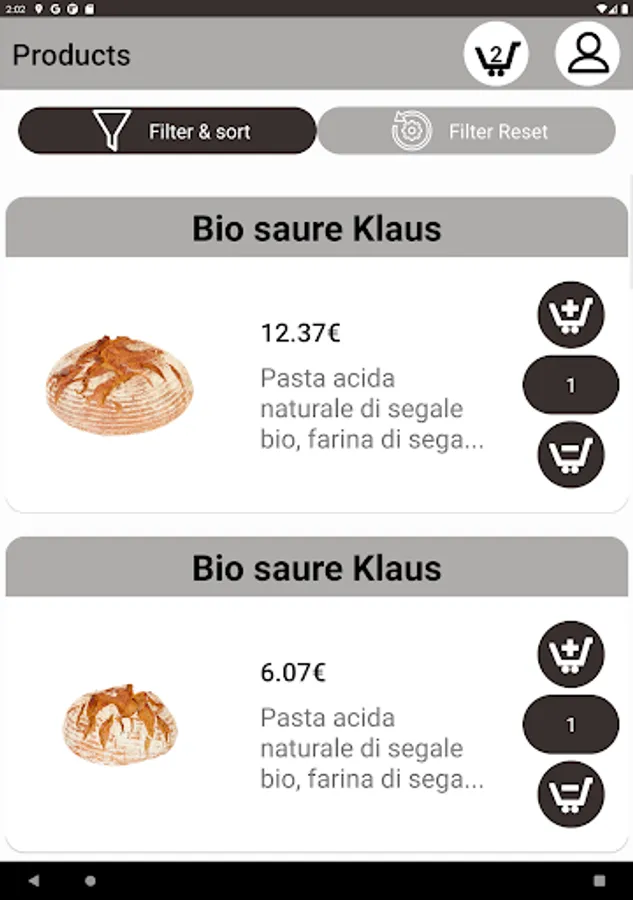The image size is (633, 900).
Task: Select the quantity field of the 12.37€ product
Action: coord(571,385)
